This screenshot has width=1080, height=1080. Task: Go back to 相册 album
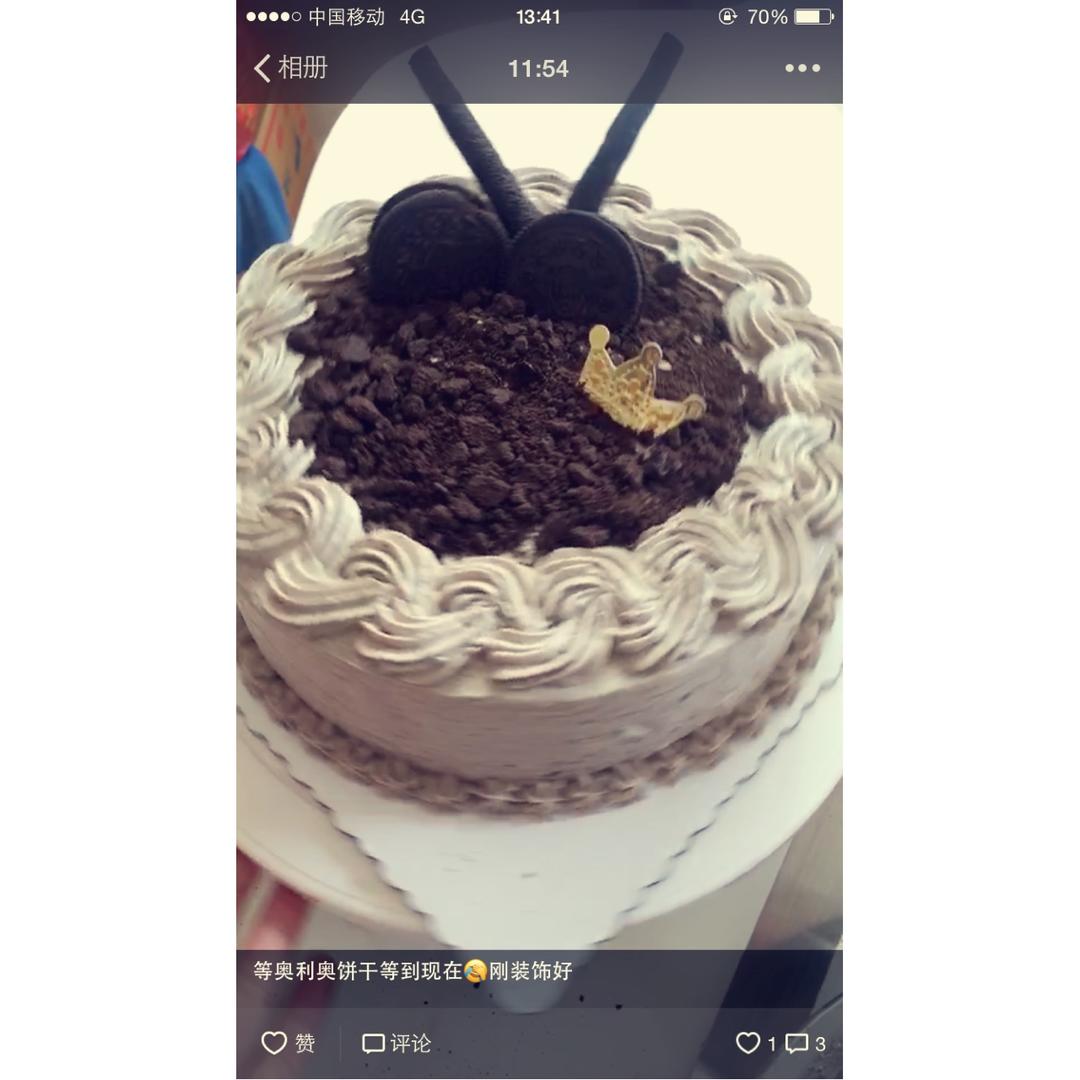pos(291,68)
